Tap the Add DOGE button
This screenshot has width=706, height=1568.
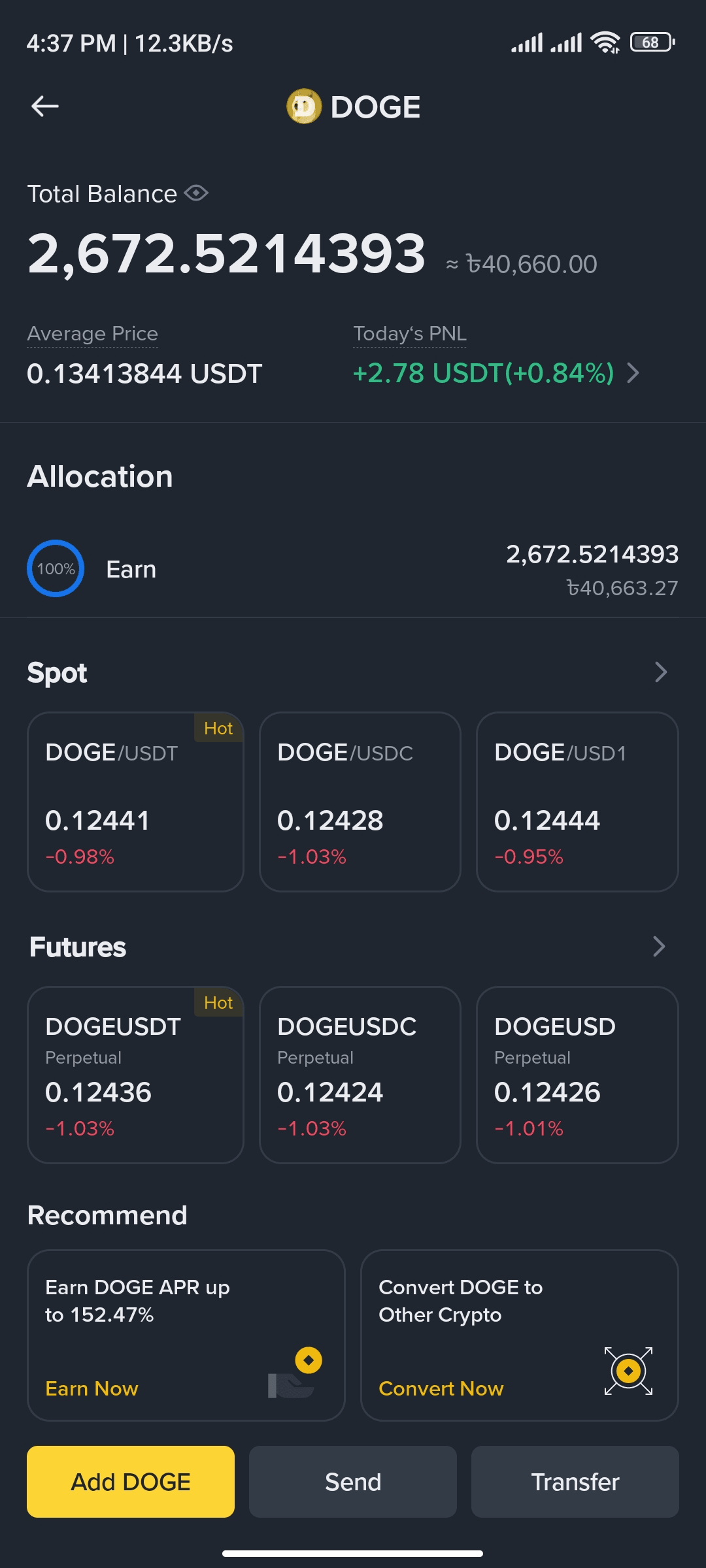131,1482
